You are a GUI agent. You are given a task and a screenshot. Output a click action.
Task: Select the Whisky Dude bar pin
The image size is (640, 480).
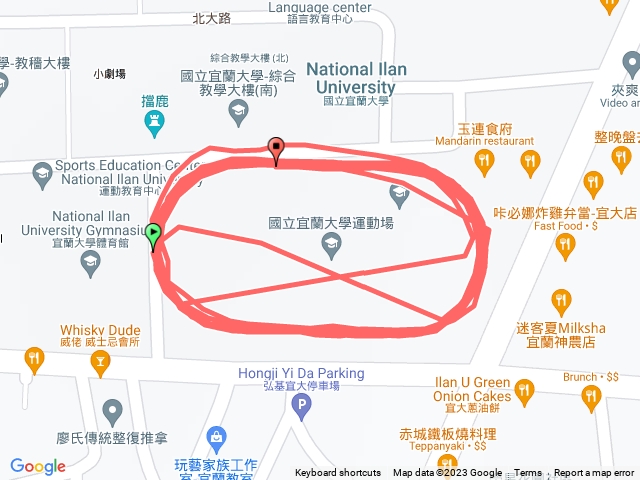(x=99, y=365)
